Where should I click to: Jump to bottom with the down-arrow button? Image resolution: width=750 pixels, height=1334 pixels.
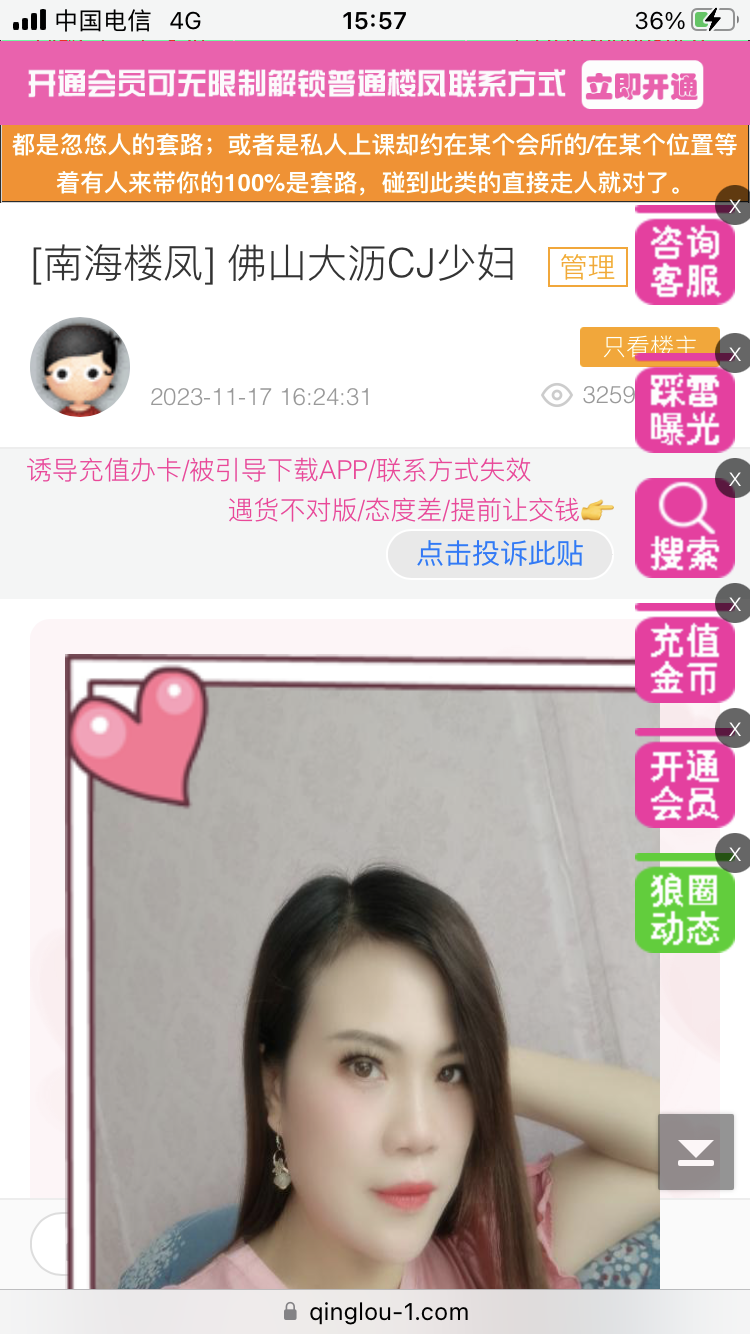click(695, 1152)
